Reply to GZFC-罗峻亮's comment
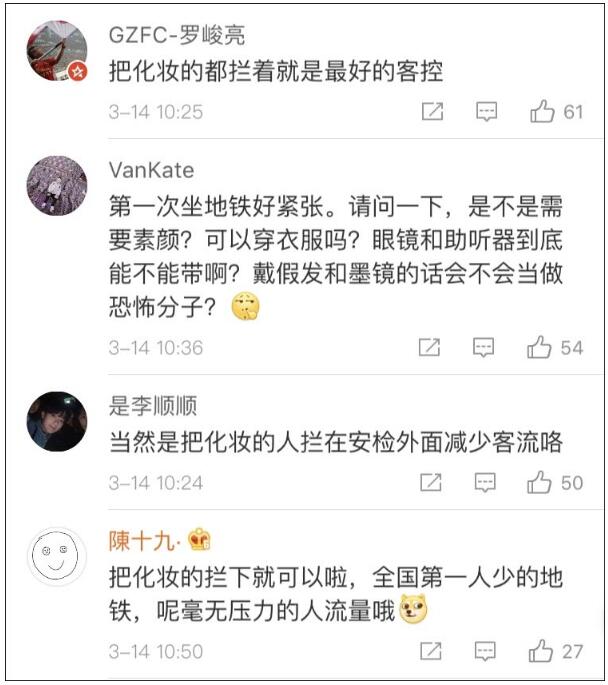Viewport: 608px width, 685px height. tap(487, 112)
